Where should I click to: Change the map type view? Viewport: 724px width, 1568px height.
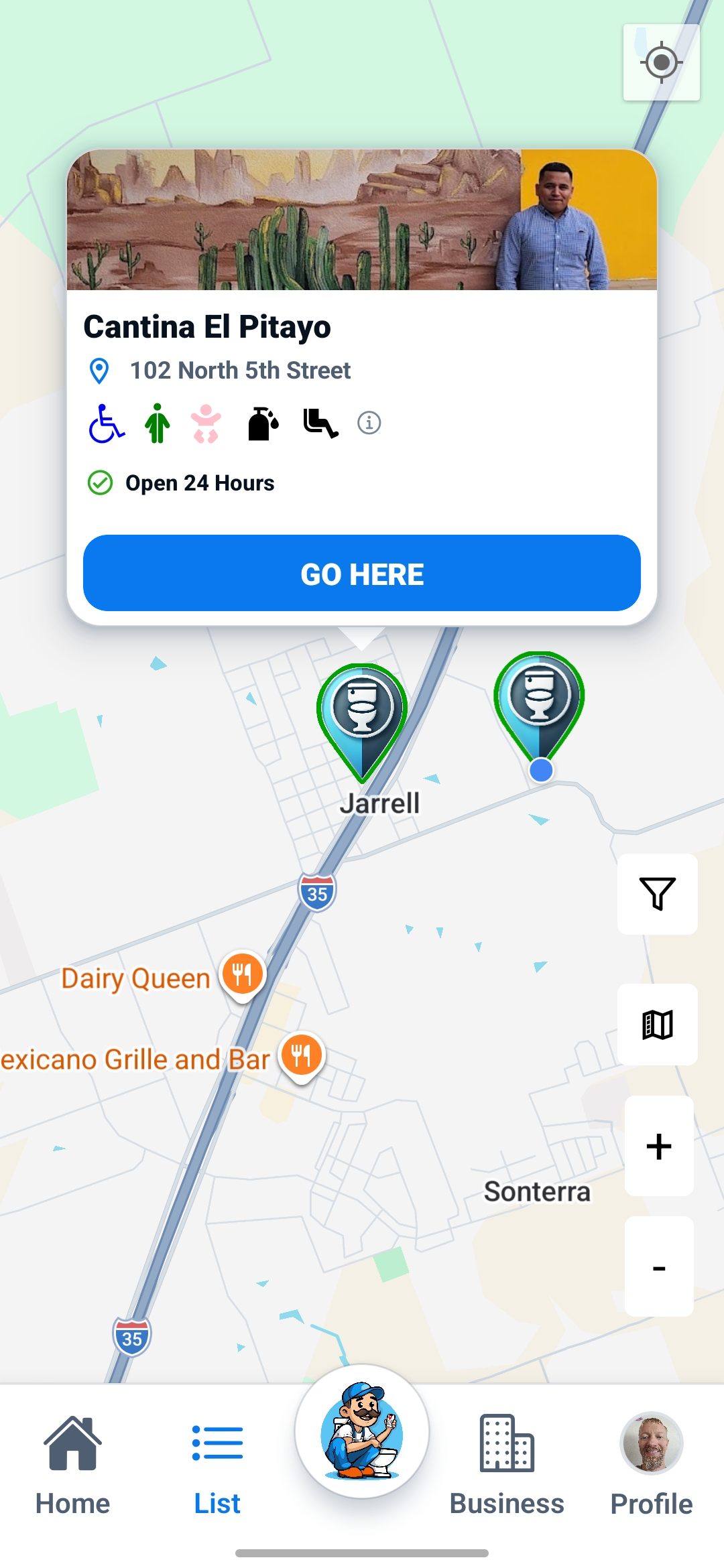(x=658, y=1025)
